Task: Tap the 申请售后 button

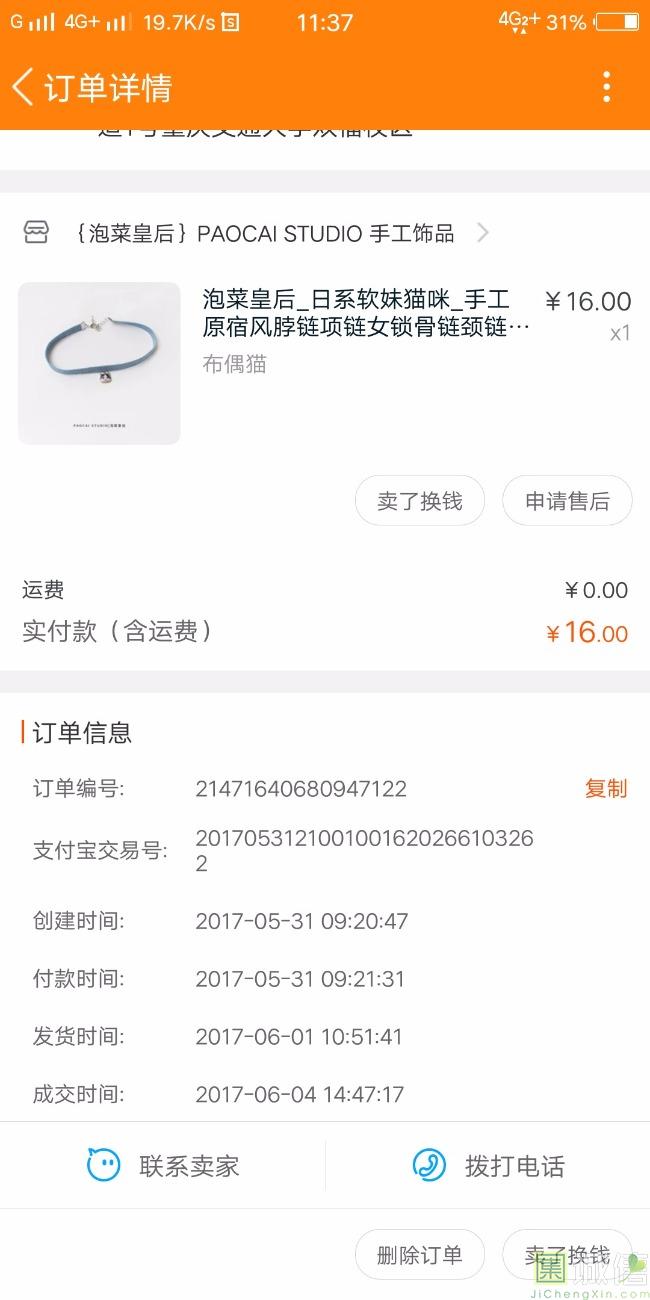Action: [x=567, y=501]
